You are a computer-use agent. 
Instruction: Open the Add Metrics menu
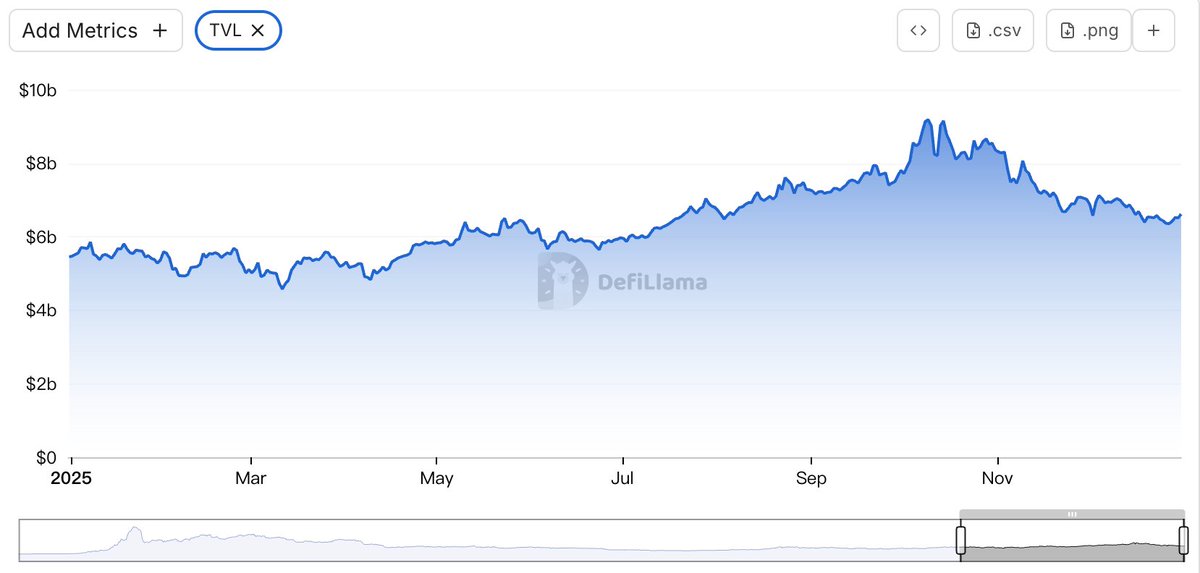(95, 31)
